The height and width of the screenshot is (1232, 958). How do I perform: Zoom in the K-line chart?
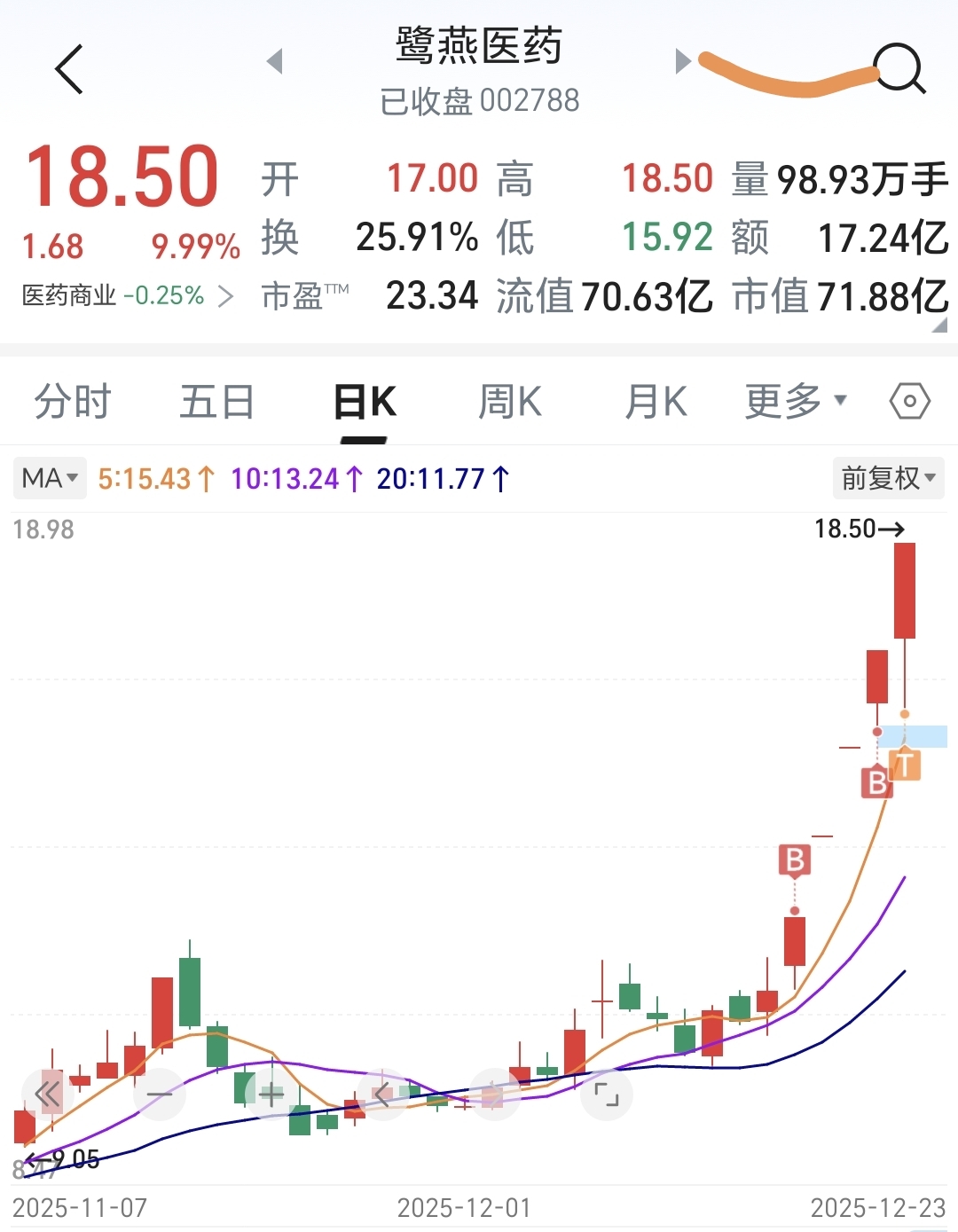pyautogui.click(x=271, y=1095)
